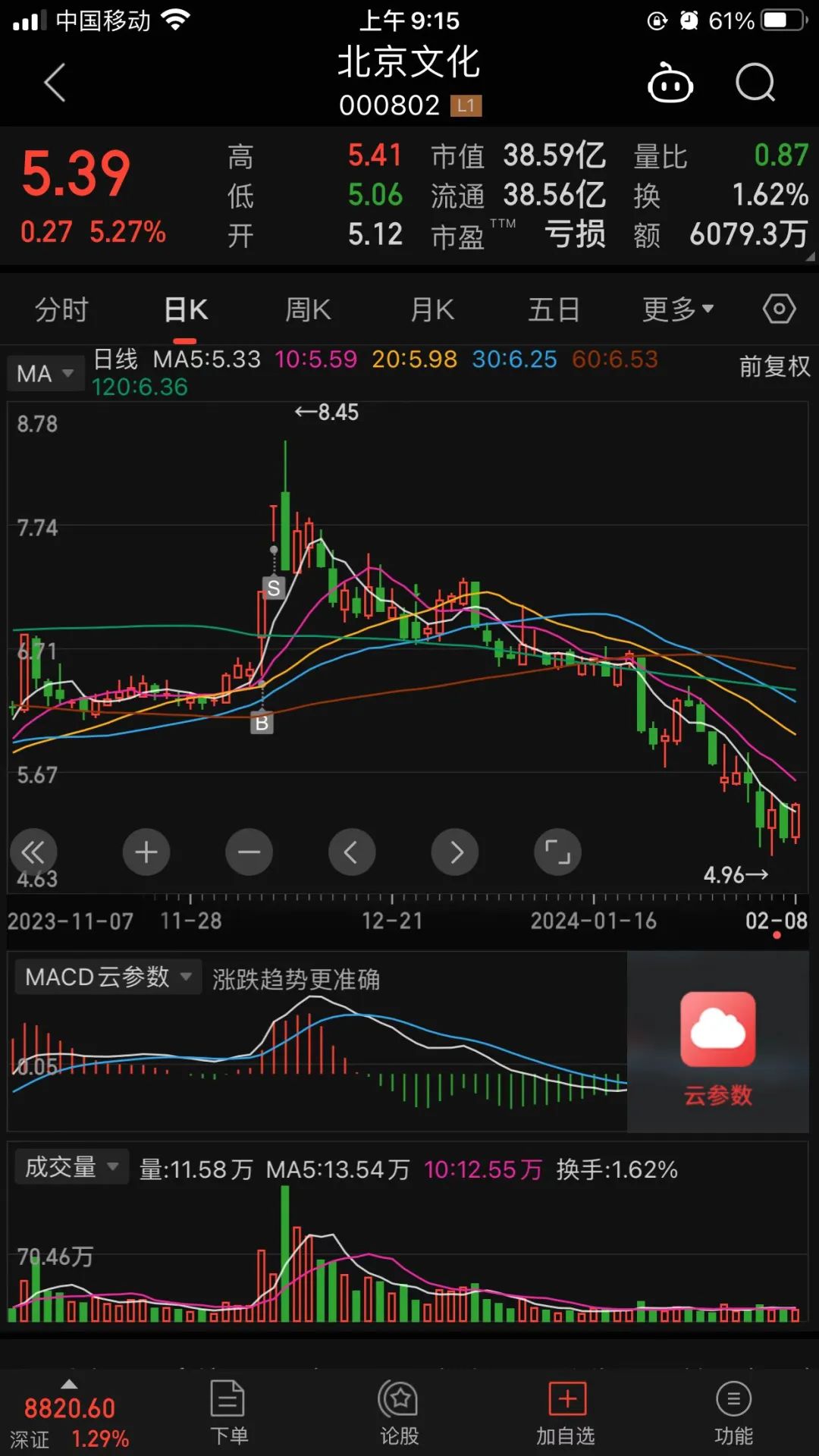
Task: Toggle 前复权 price adjustment option
Action: pos(774,367)
